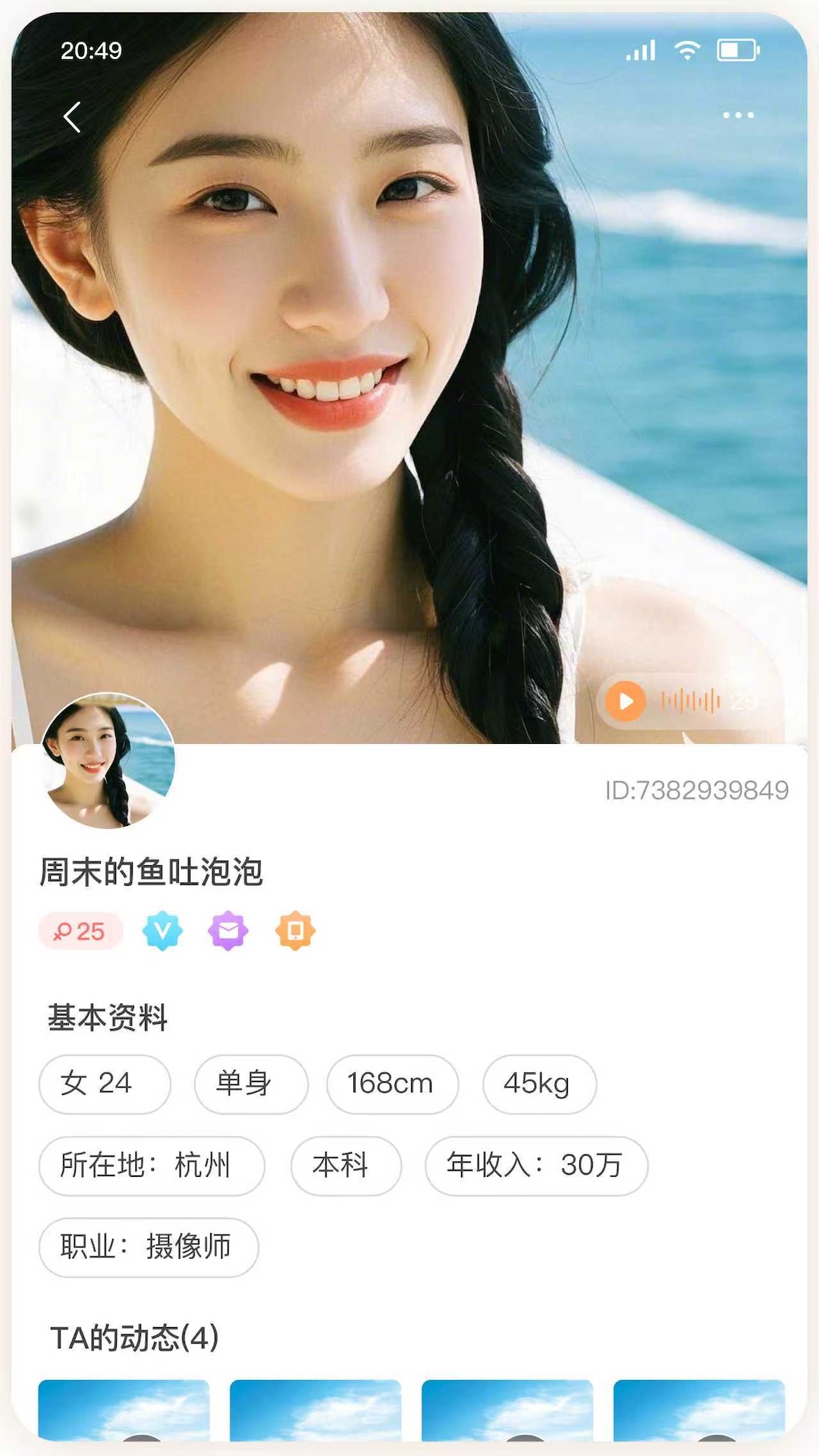Open the purple email verification badge
Screen dimensions: 819x1456
coord(228,930)
